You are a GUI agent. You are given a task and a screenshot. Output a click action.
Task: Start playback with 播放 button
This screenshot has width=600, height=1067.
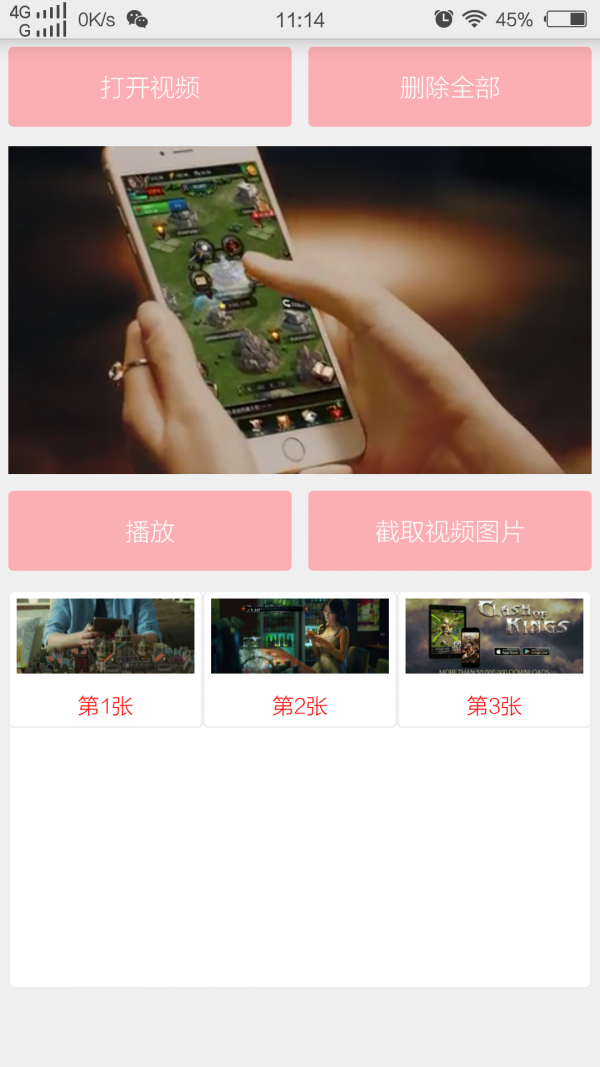(x=150, y=531)
